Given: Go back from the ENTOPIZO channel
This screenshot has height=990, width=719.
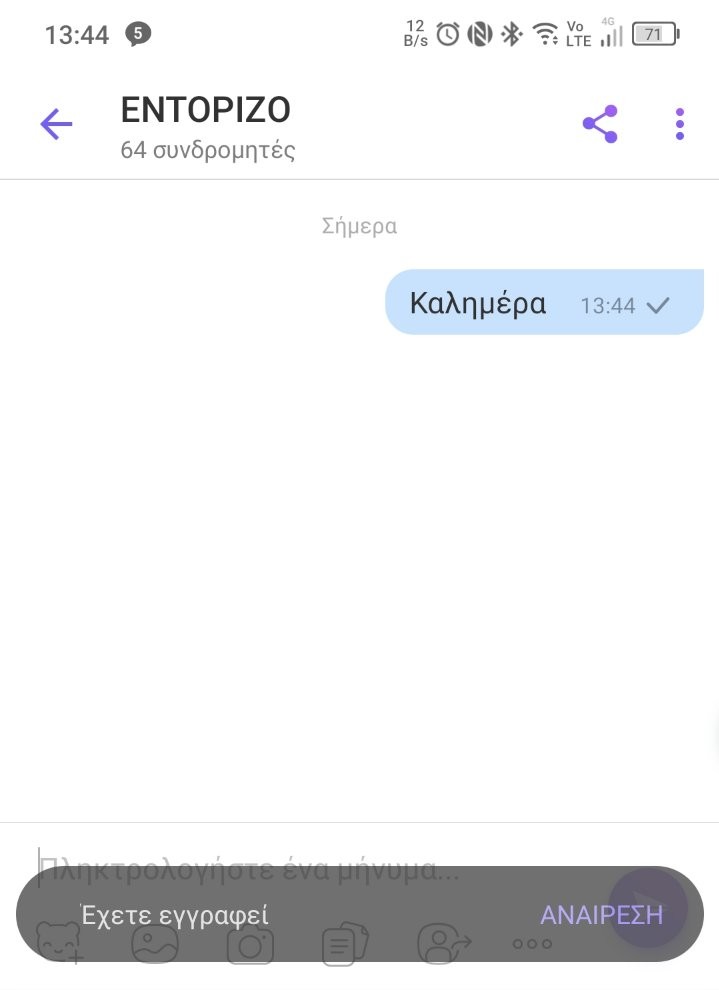Looking at the screenshot, I should point(56,125).
